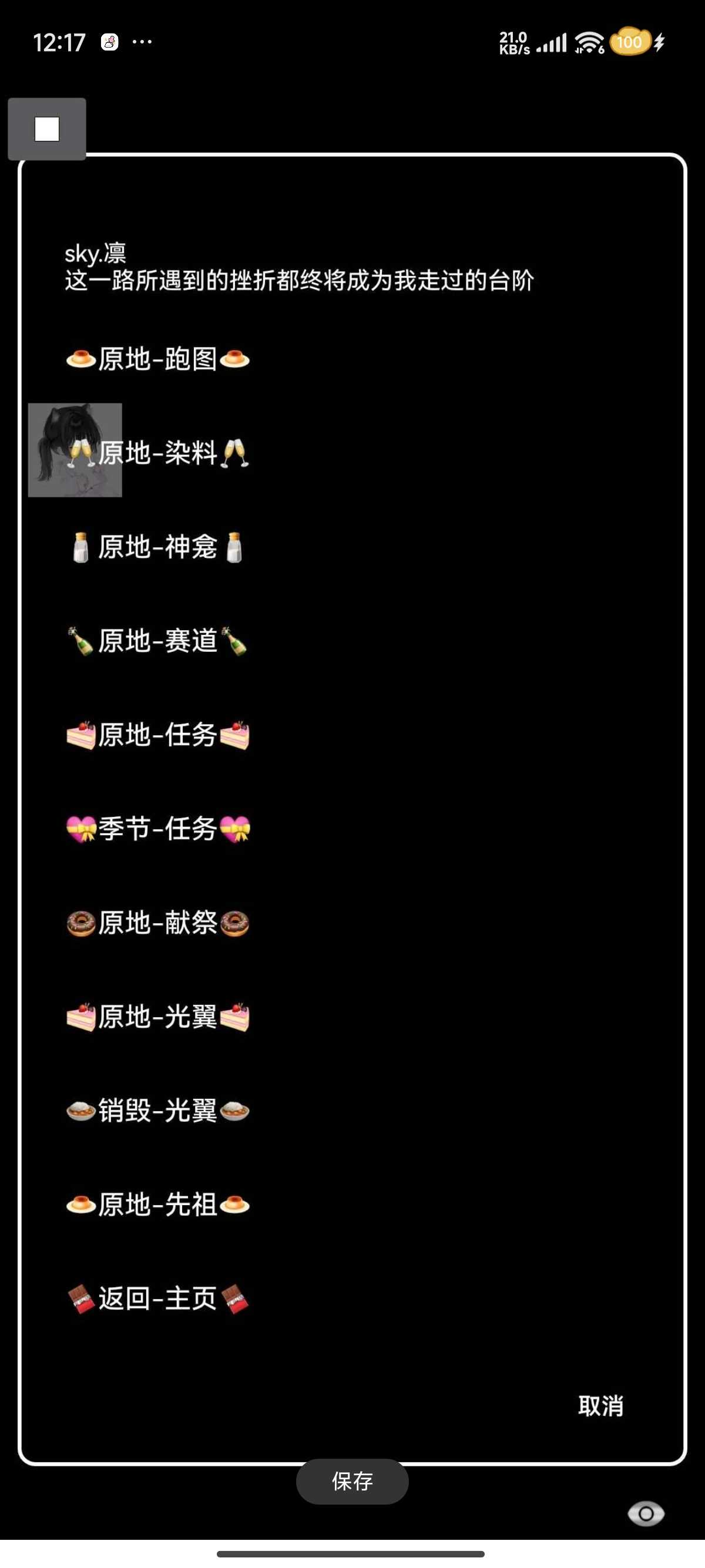Select 原地-跑图 option
Viewport: 705px width, 1568px height.
coord(157,359)
